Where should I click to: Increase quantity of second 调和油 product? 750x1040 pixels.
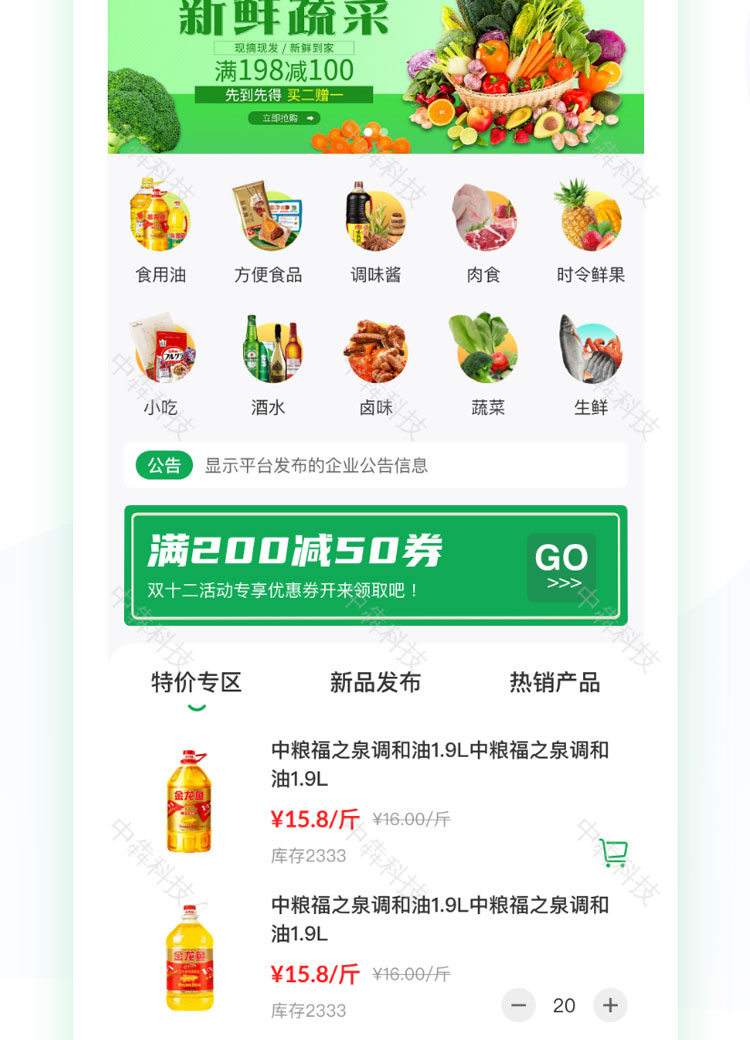click(x=610, y=1005)
